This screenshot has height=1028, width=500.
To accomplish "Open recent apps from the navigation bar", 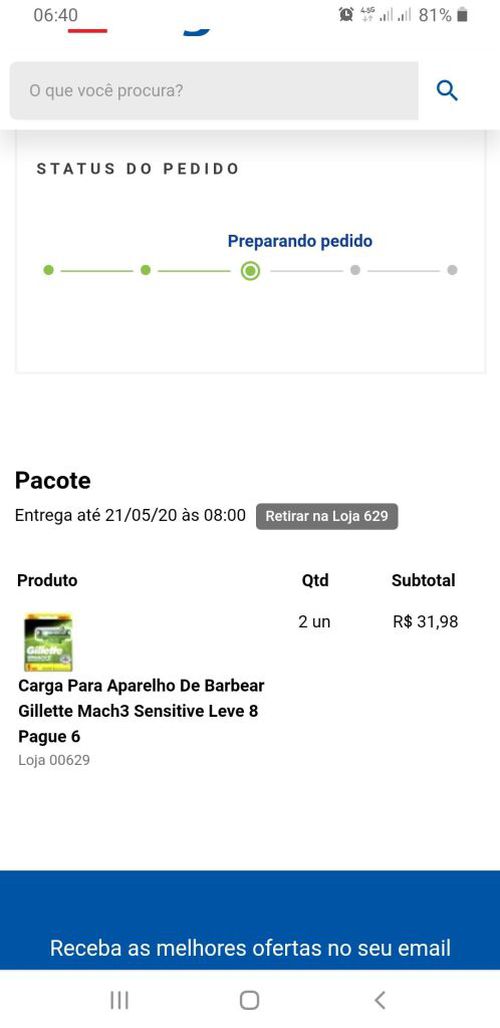I will pos(119,1000).
